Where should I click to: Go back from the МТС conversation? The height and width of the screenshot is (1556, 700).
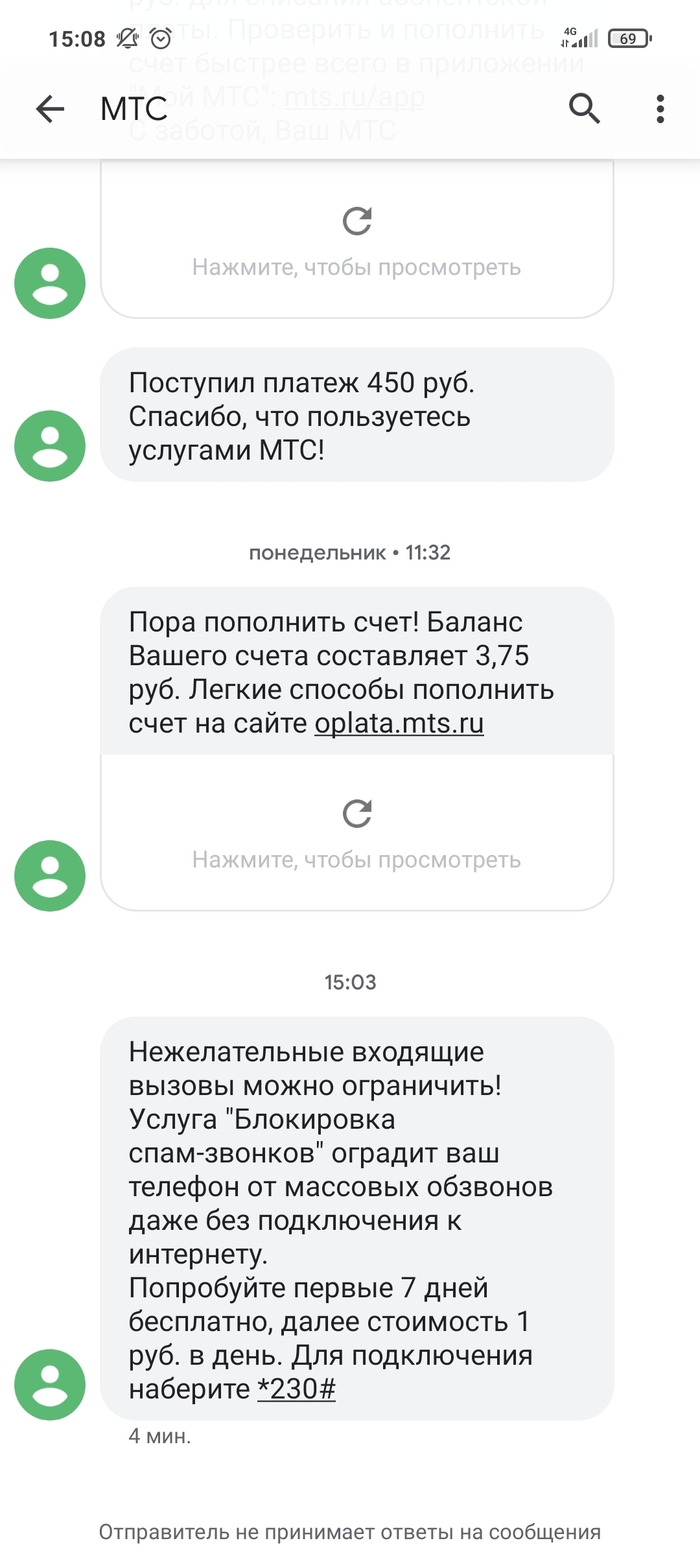point(49,109)
